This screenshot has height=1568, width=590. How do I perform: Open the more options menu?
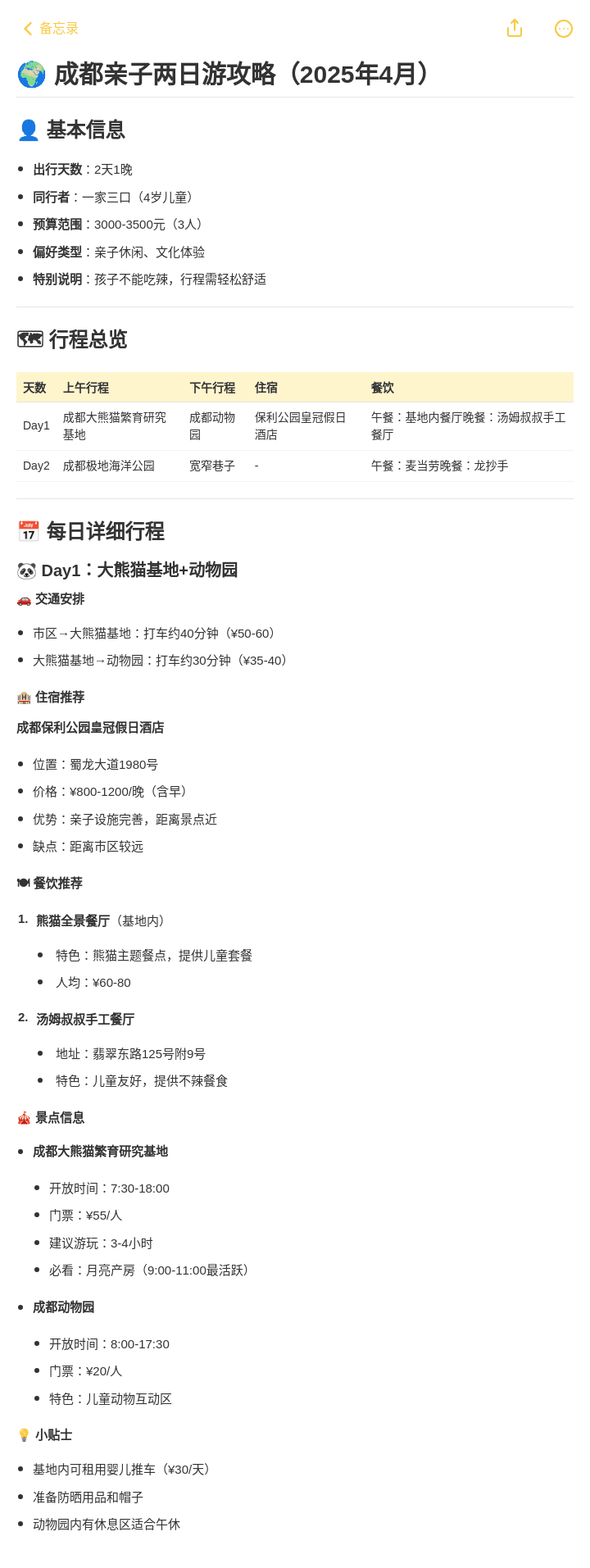[x=564, y=29]
